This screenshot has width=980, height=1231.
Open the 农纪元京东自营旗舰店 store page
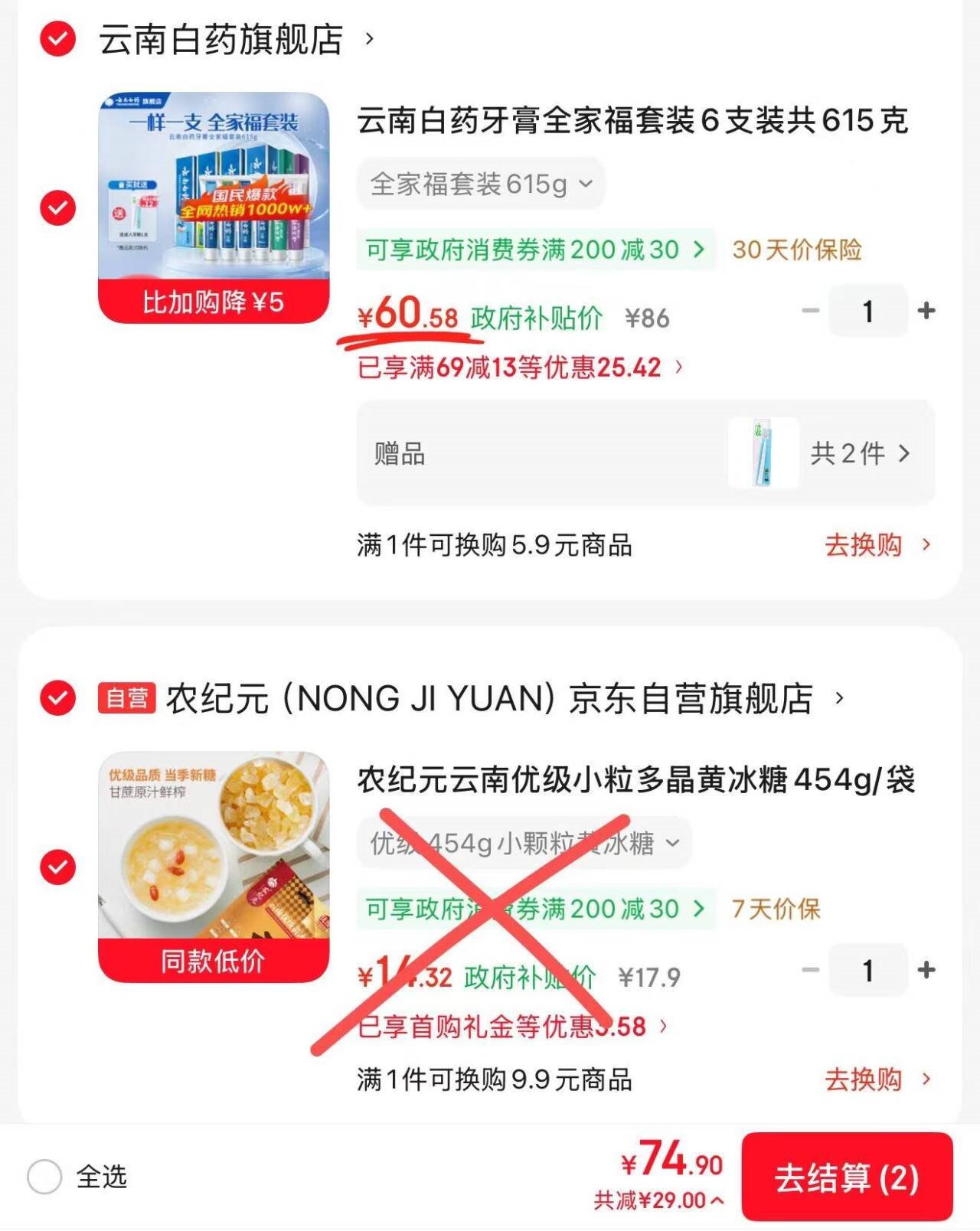tap(490, 698)
